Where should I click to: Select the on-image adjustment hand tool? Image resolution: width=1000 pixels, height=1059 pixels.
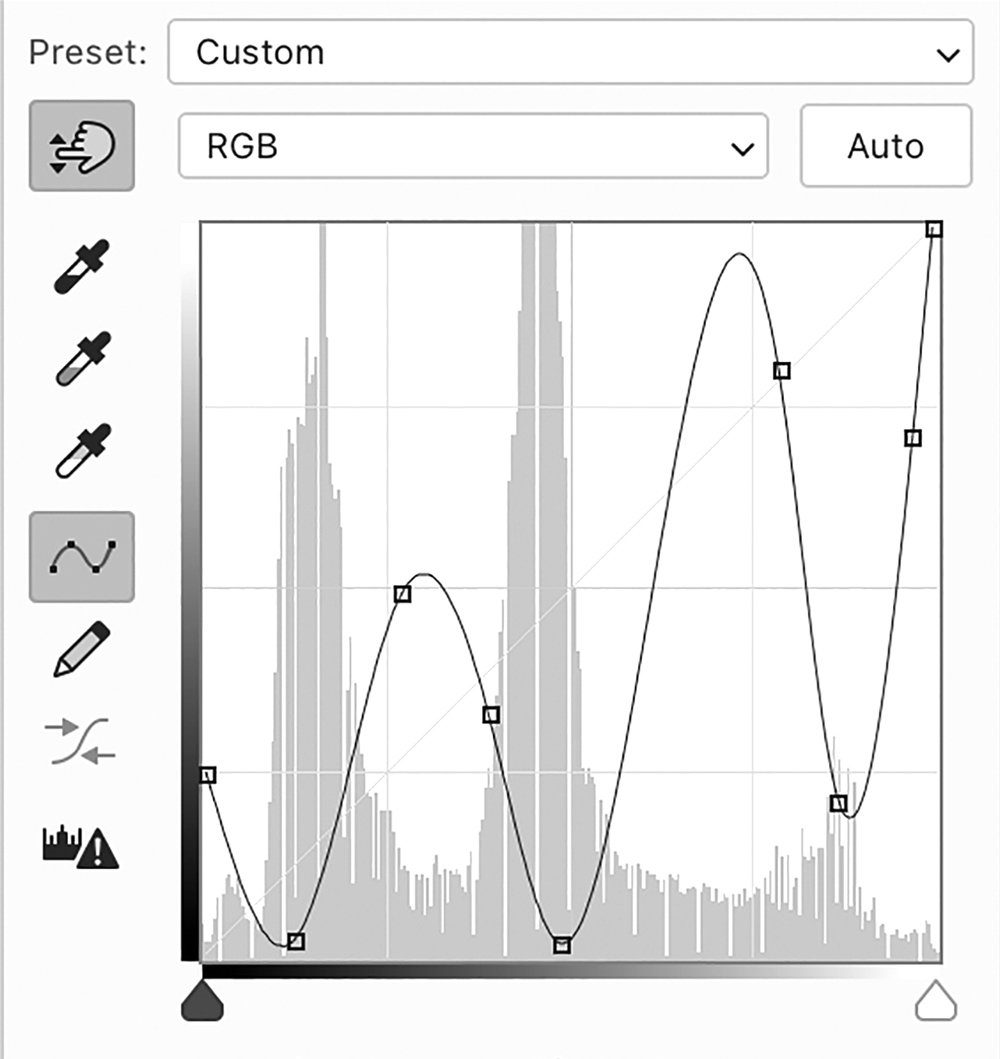click(x=81, y=146)
